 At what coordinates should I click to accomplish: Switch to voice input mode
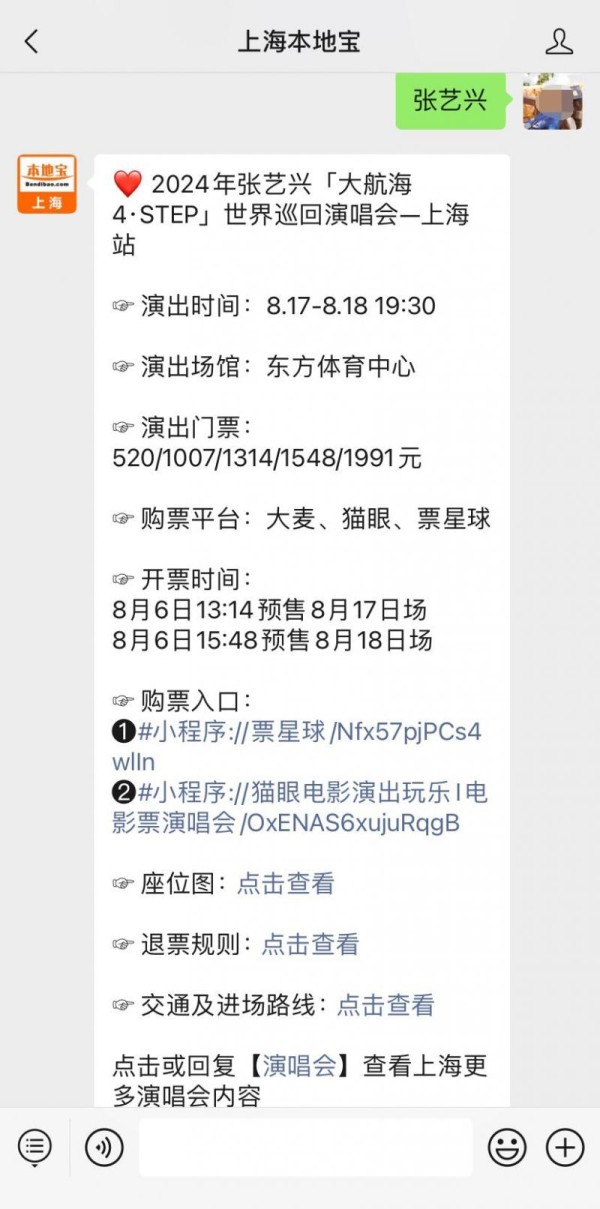(104, 1147)
